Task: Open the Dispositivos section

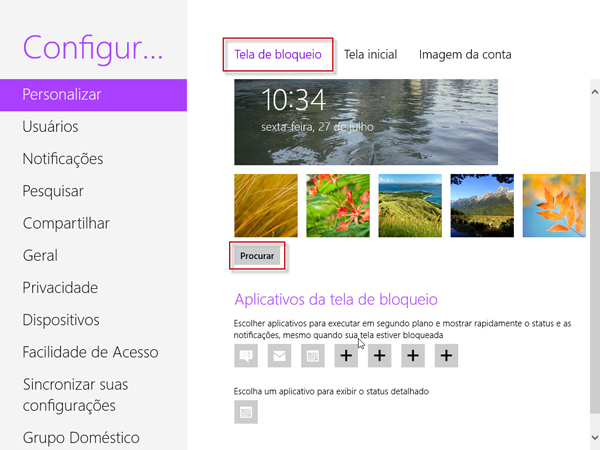Action: pos(61,320)
